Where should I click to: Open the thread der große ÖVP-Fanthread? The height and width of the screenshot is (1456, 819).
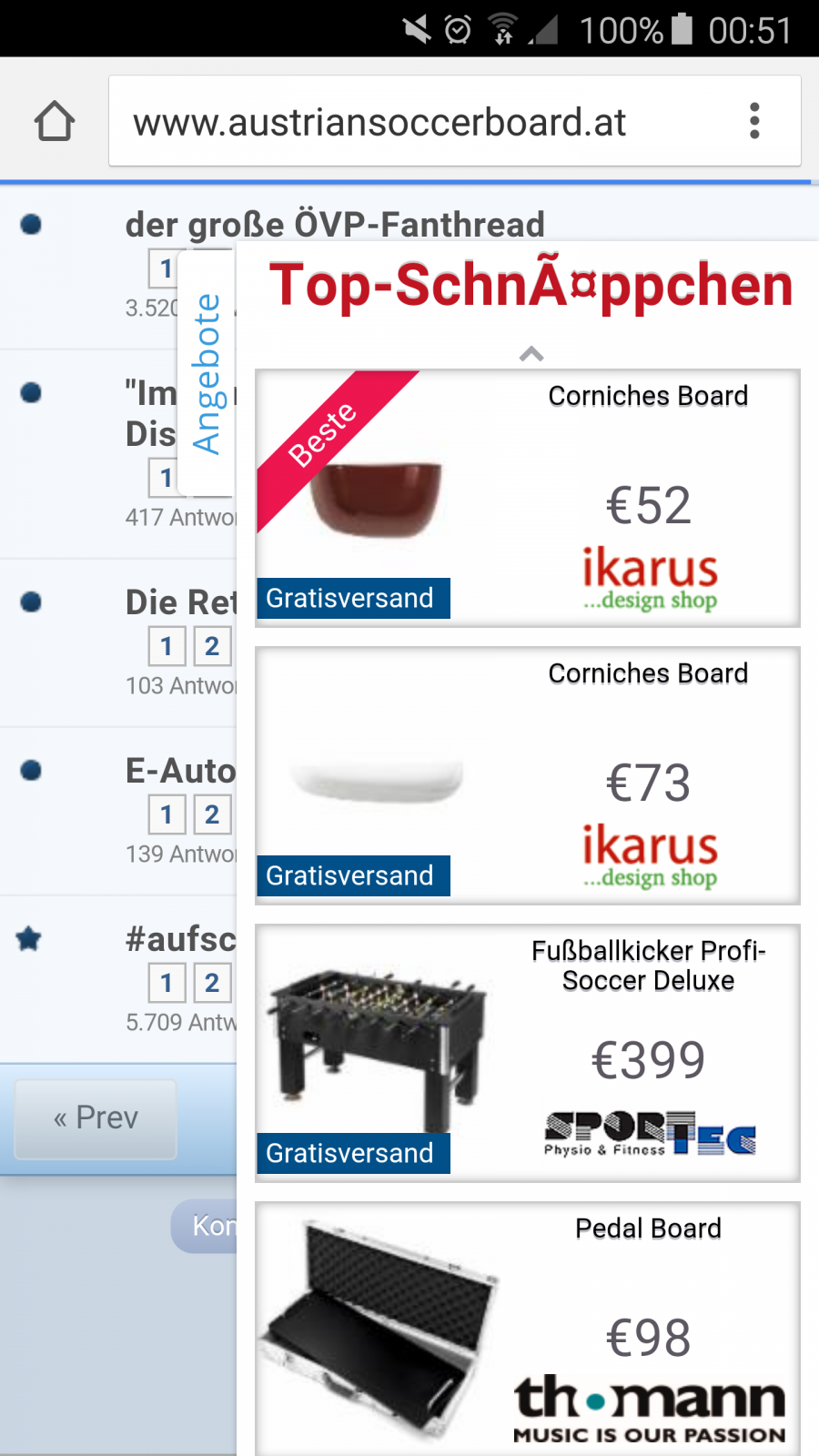(x=335, y=224)
